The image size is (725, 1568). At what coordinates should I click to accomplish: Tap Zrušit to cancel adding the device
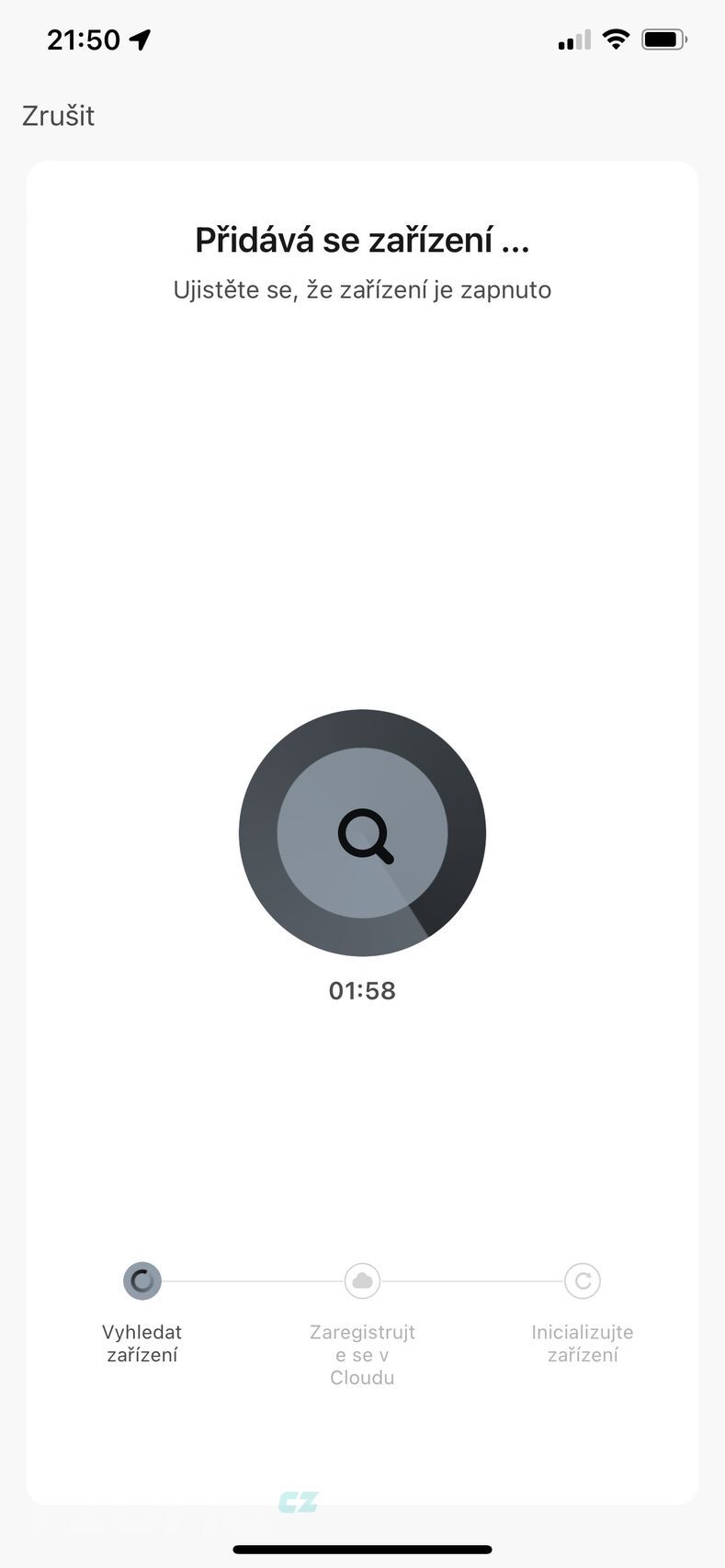pos(59,116)
